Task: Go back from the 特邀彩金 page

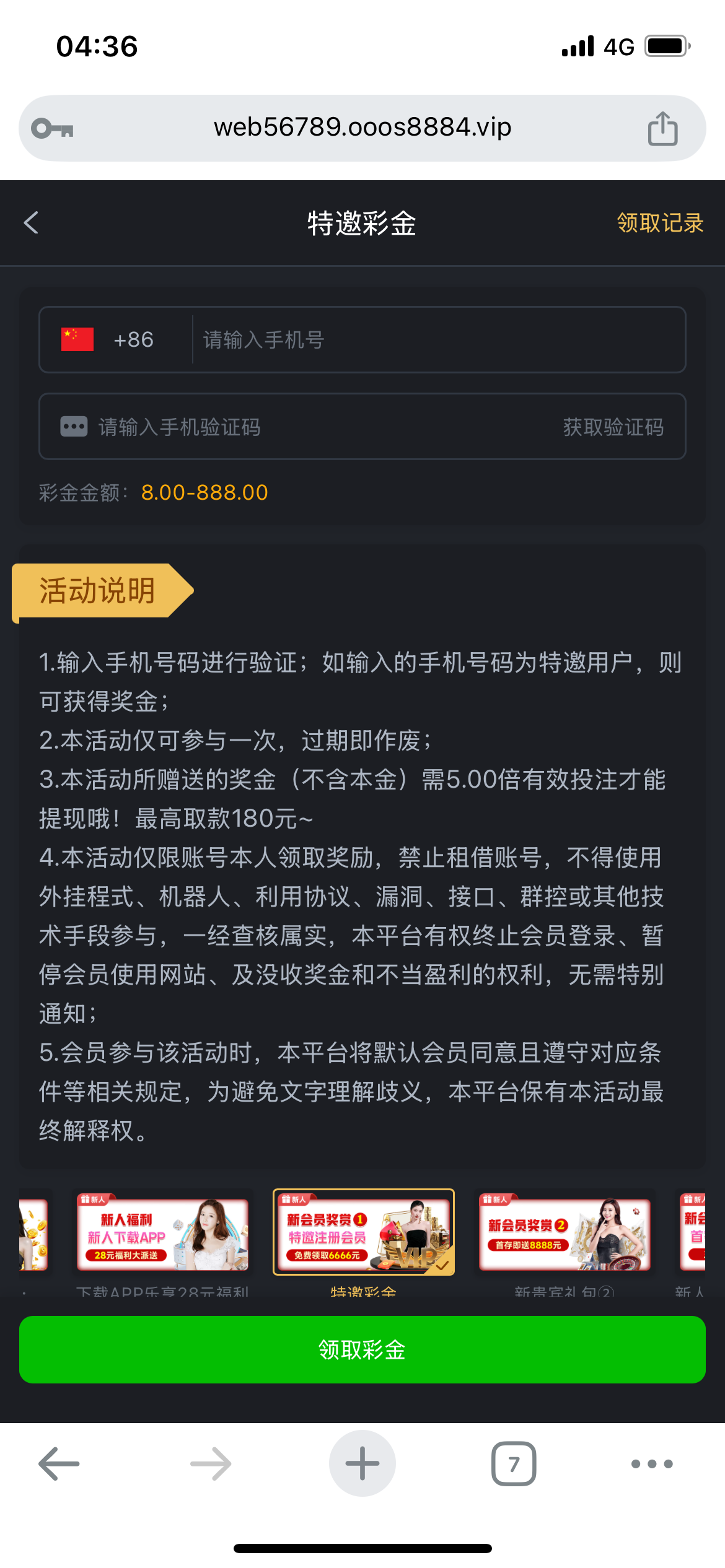Action: pyautogui.click(x=32, y=223)
